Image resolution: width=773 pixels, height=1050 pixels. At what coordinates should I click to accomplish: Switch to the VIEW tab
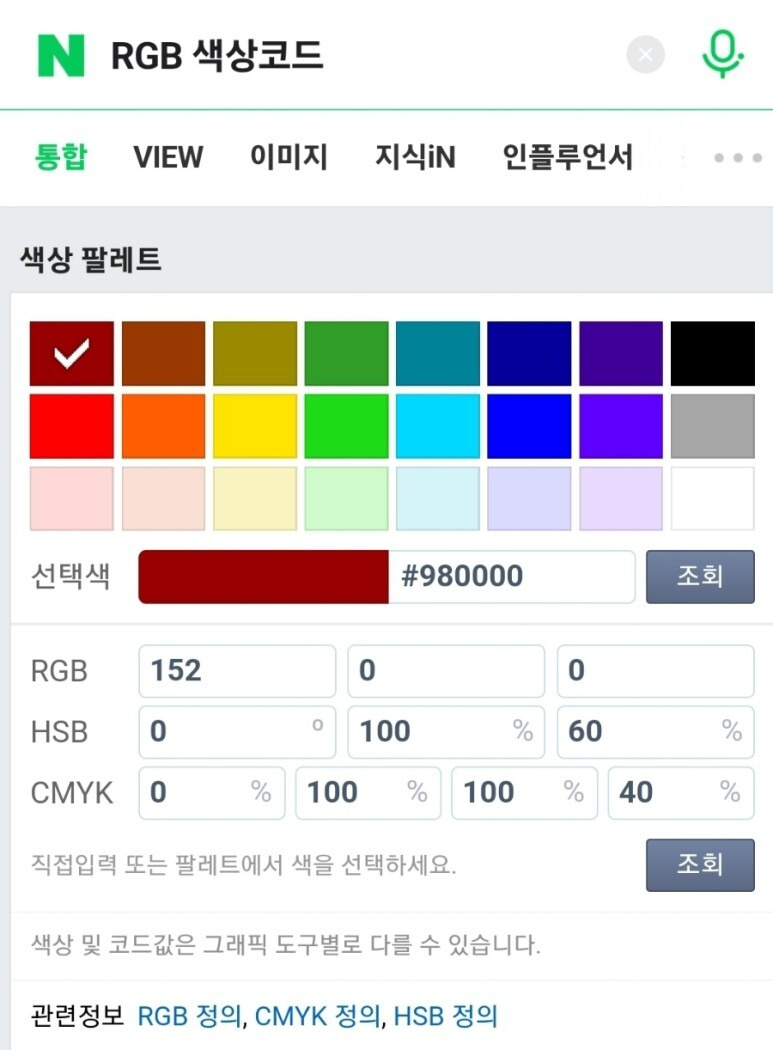coord(168,157)
